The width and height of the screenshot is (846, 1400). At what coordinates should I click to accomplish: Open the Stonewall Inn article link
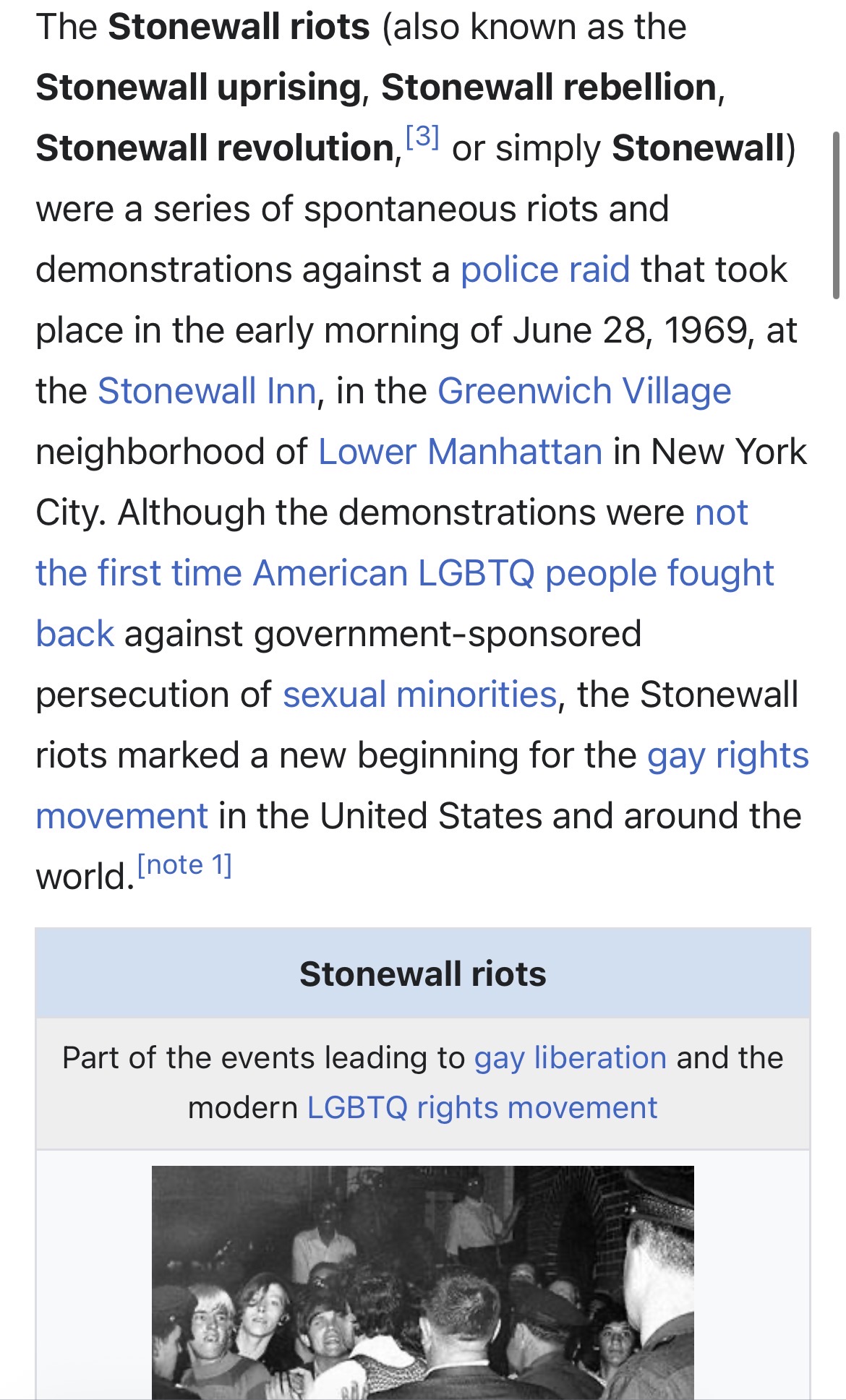[x=207, y=392]
